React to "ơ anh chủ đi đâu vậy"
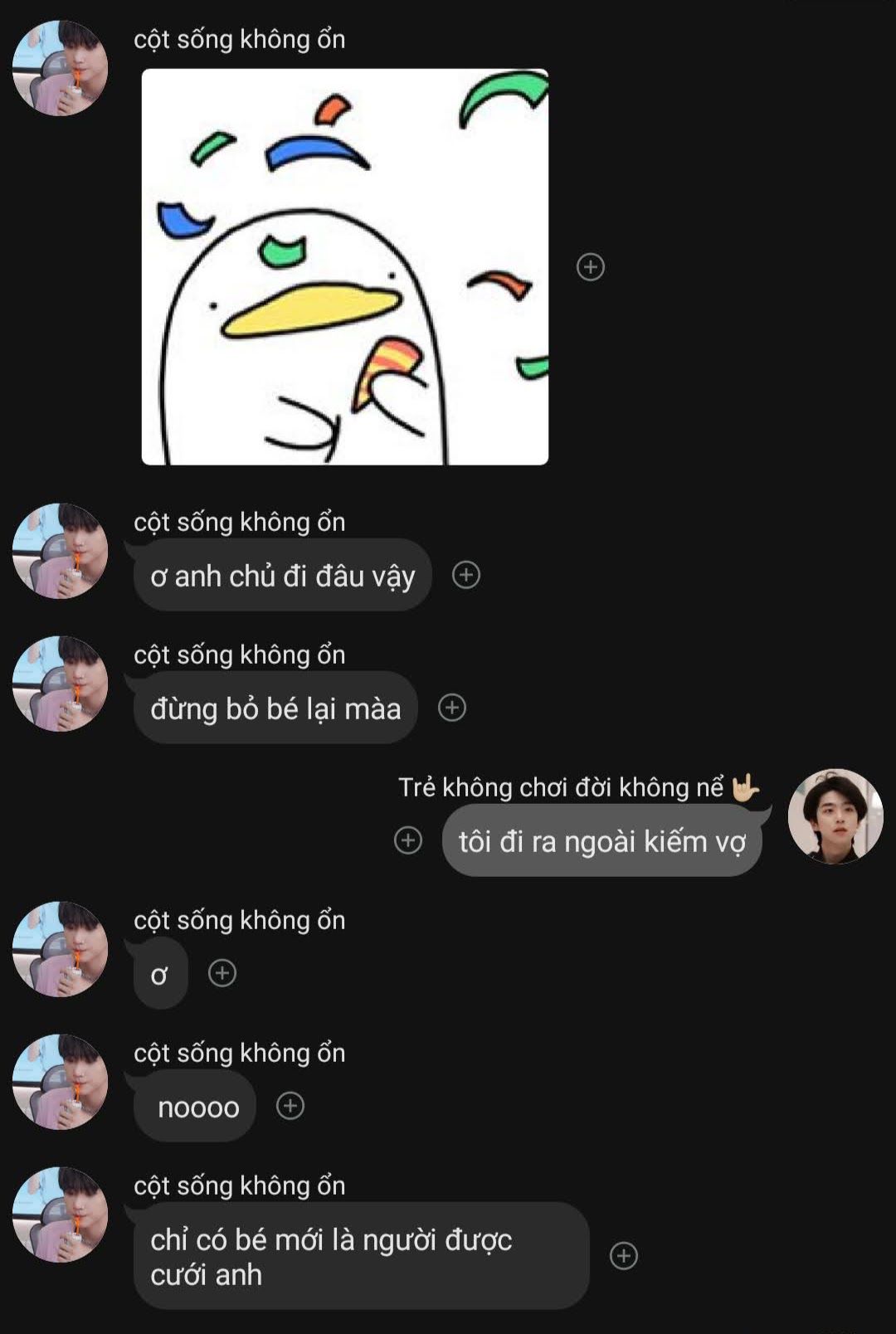The image size is (896, 1334). (x=466, y=575)
